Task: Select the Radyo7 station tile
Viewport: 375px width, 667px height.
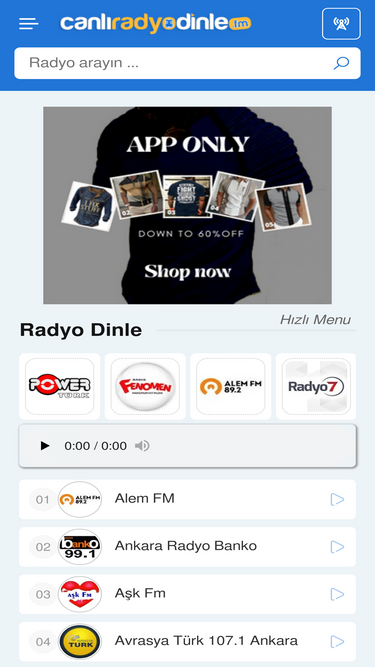Action: point(316,386)
